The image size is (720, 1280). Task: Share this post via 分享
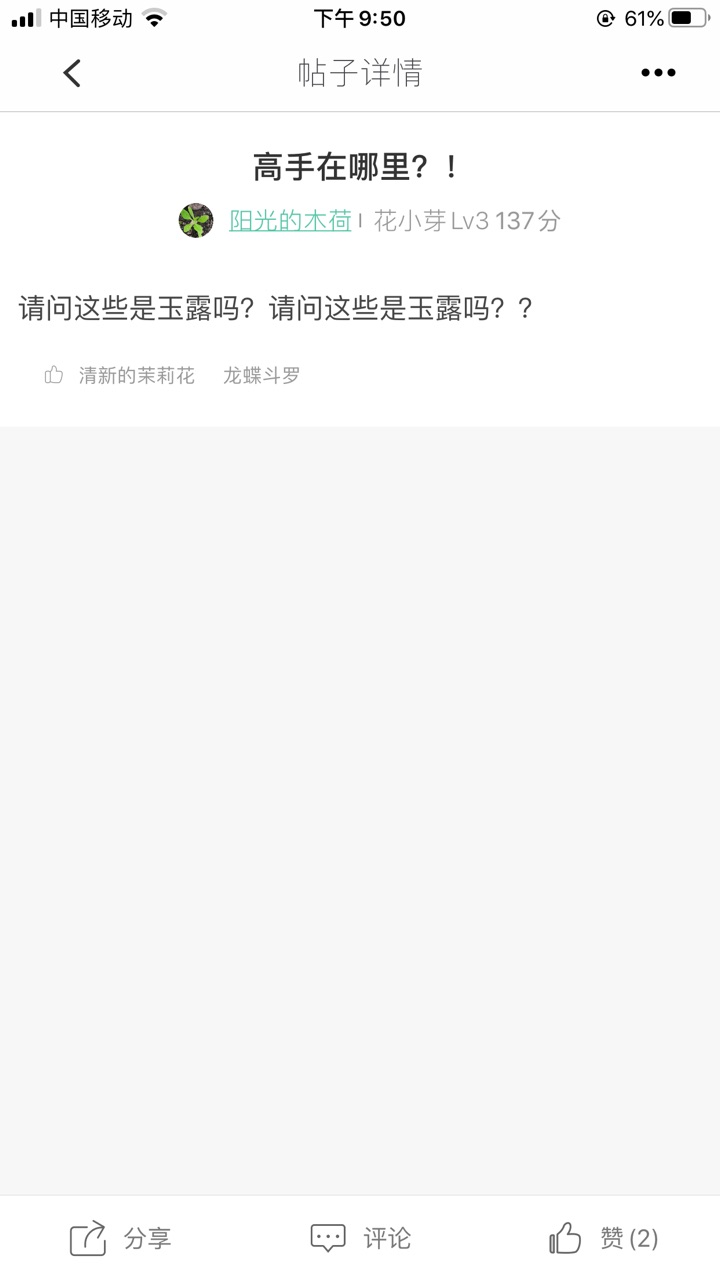pyautogui.click(x=120, y=1238)
